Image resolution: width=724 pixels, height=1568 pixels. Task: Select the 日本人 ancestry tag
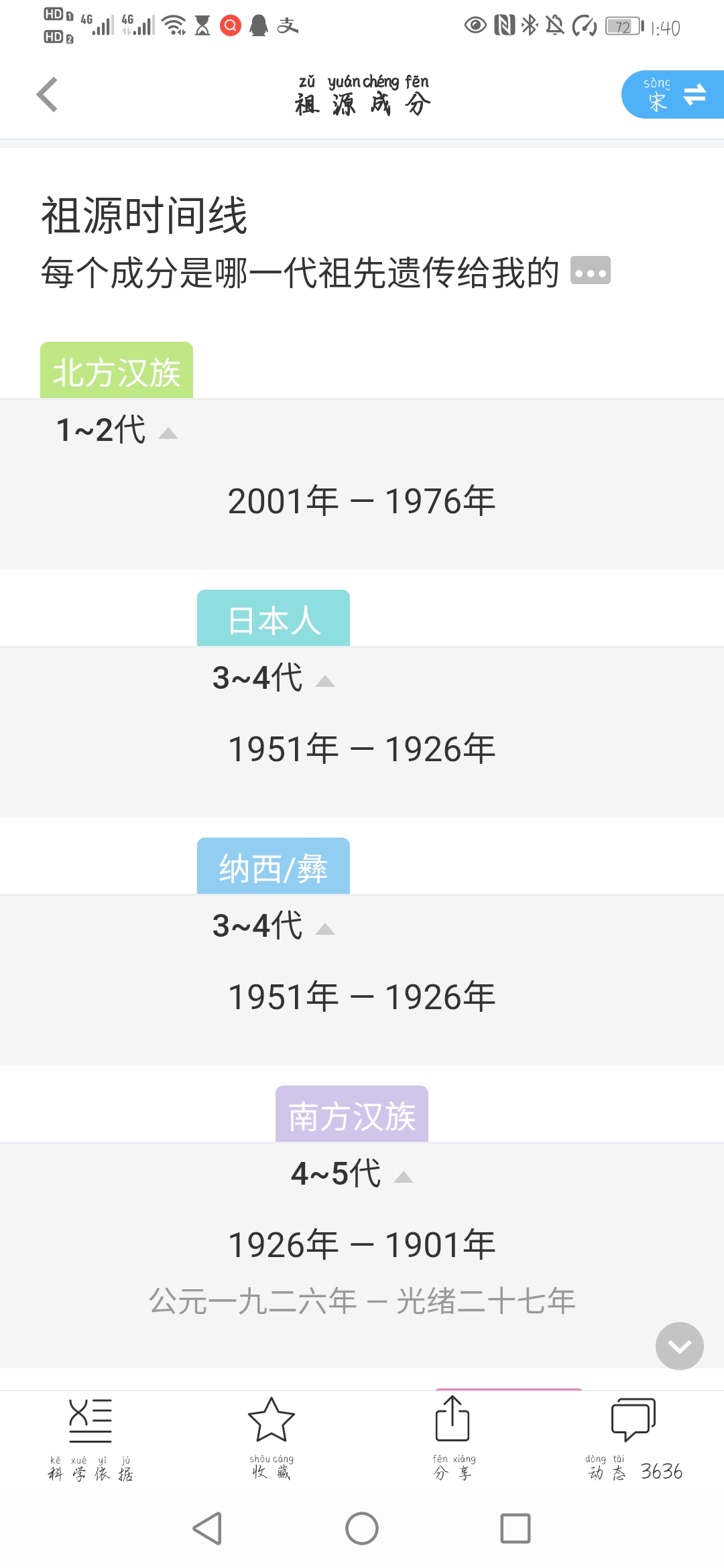274,619
